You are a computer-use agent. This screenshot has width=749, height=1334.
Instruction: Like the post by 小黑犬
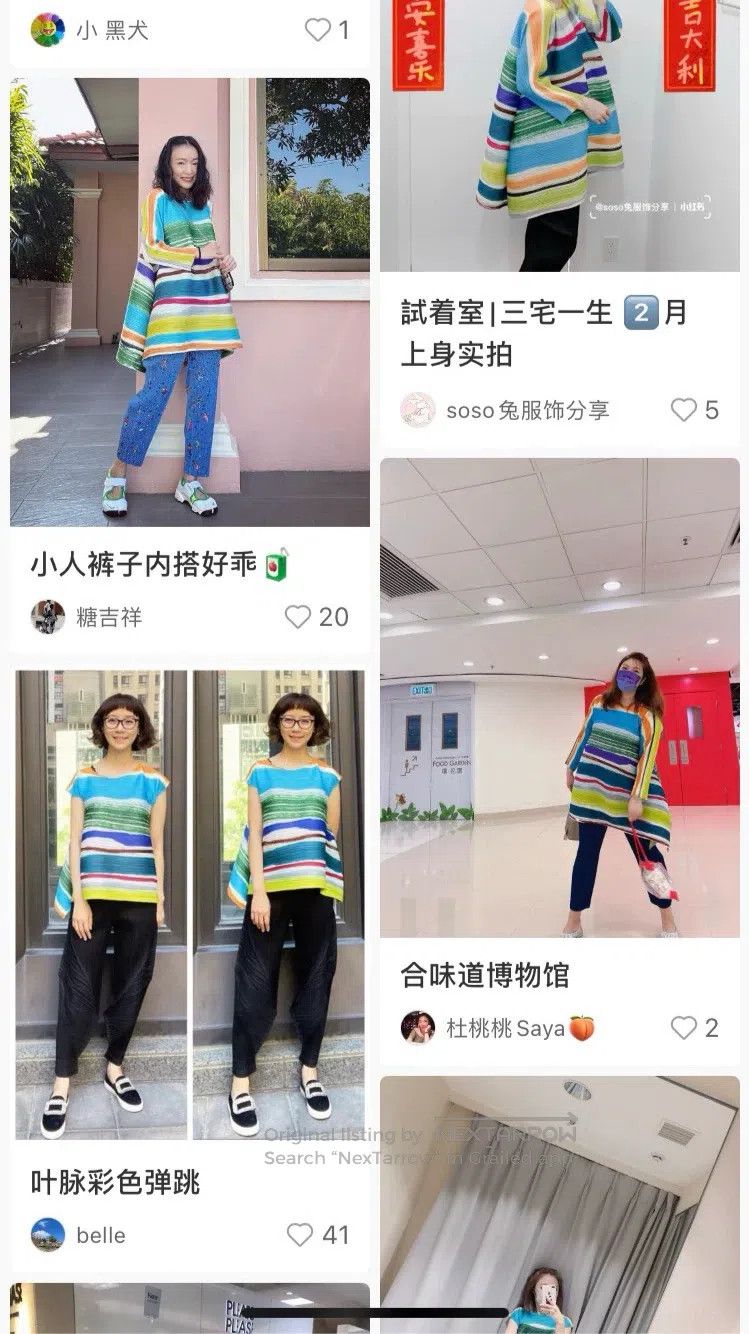pyautogui.click(x=327, y=30)
